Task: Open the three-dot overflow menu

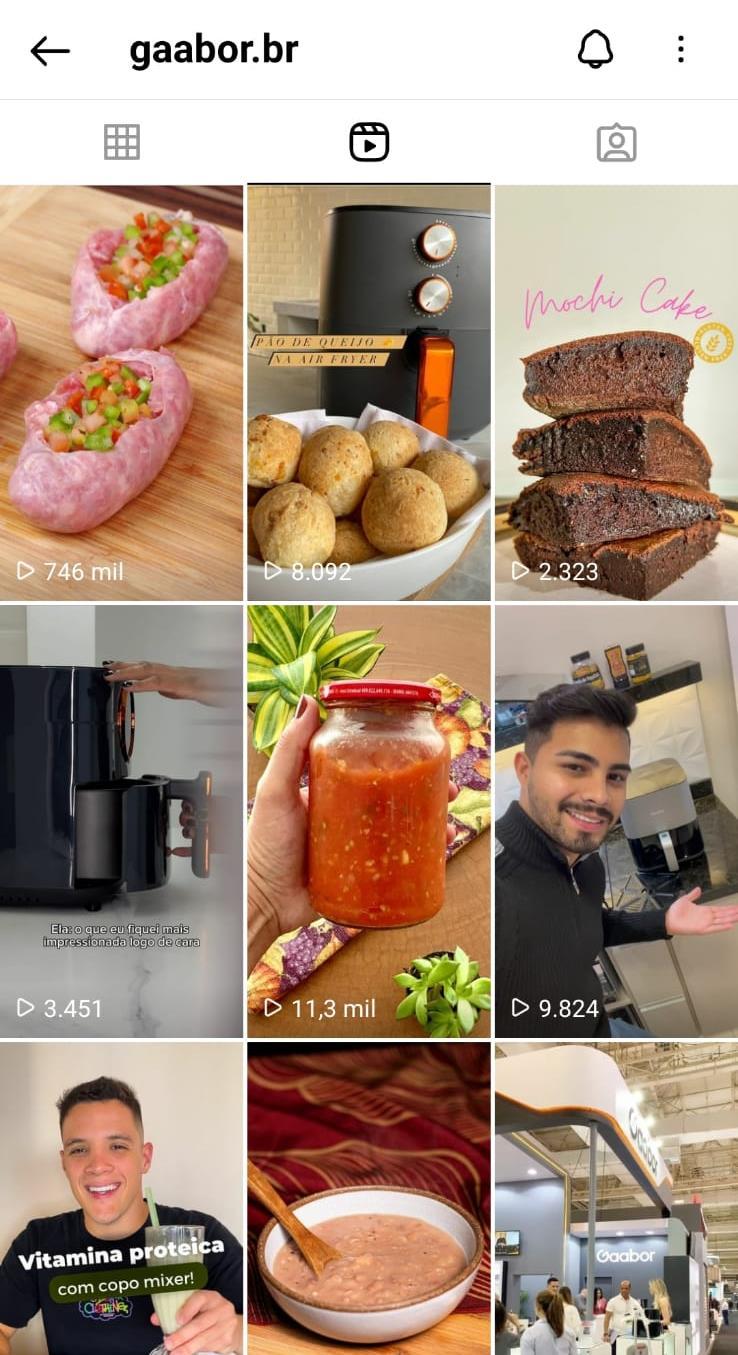Action: pos(681,49)
